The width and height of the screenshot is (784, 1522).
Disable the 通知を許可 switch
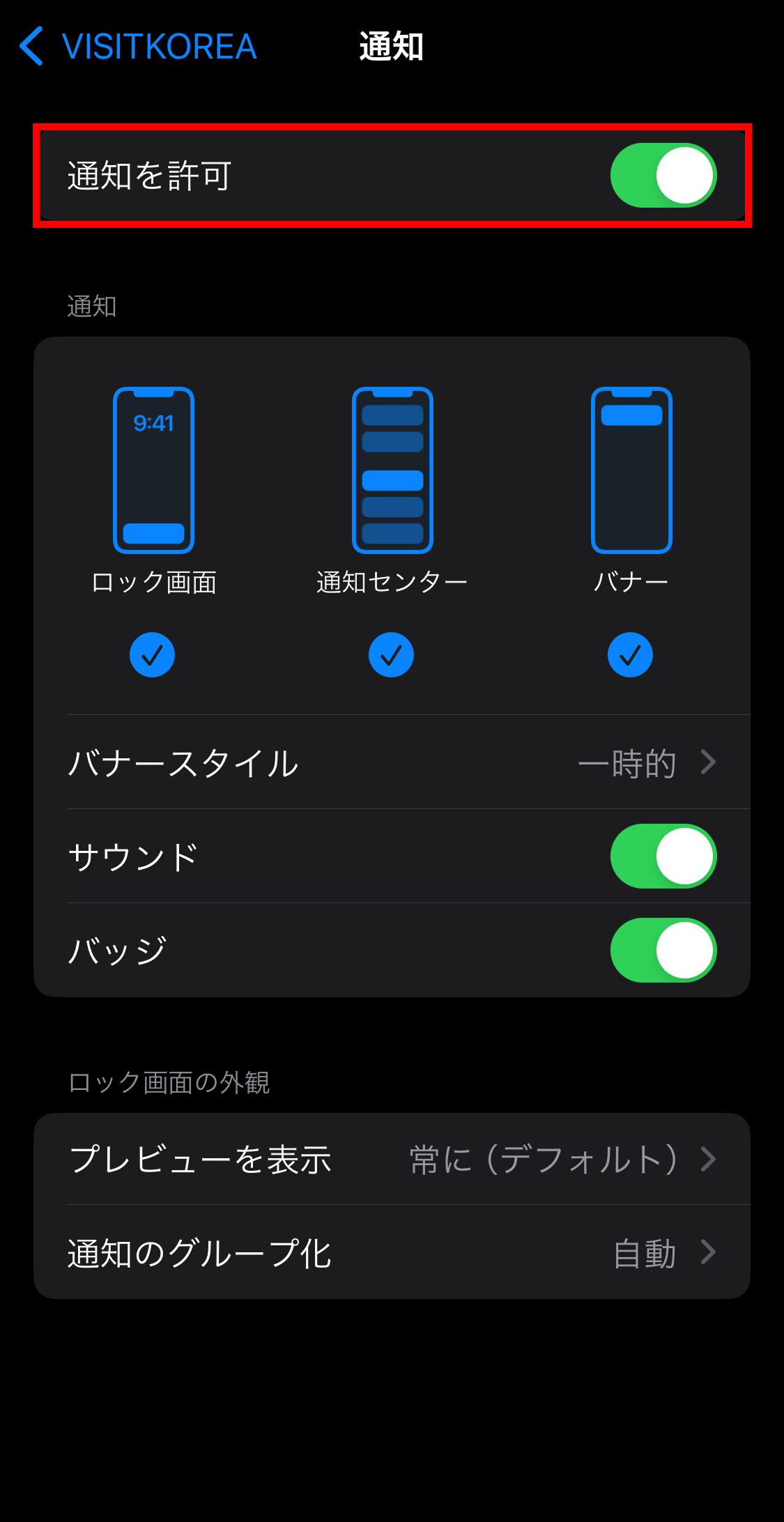[x=664, y=175]
